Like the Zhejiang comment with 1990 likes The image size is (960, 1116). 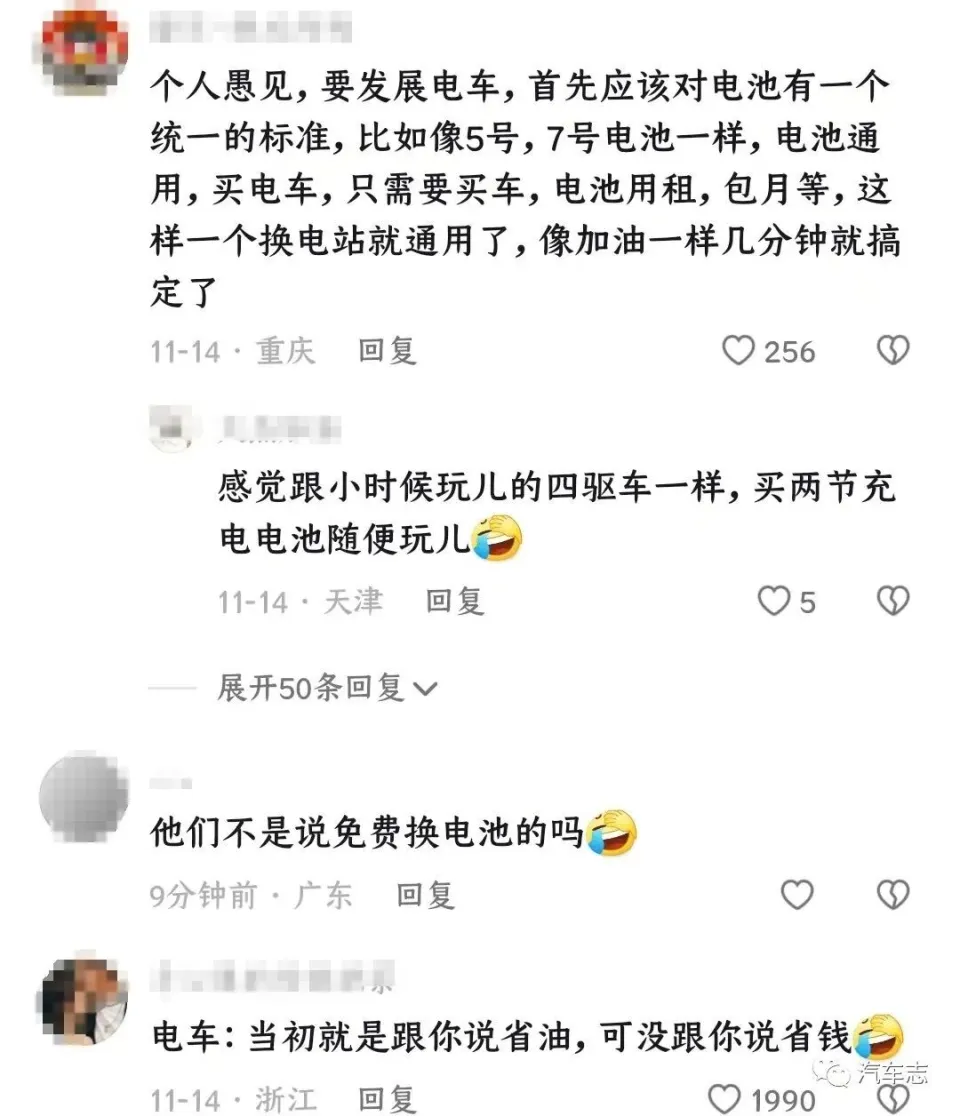[724, 1099]
